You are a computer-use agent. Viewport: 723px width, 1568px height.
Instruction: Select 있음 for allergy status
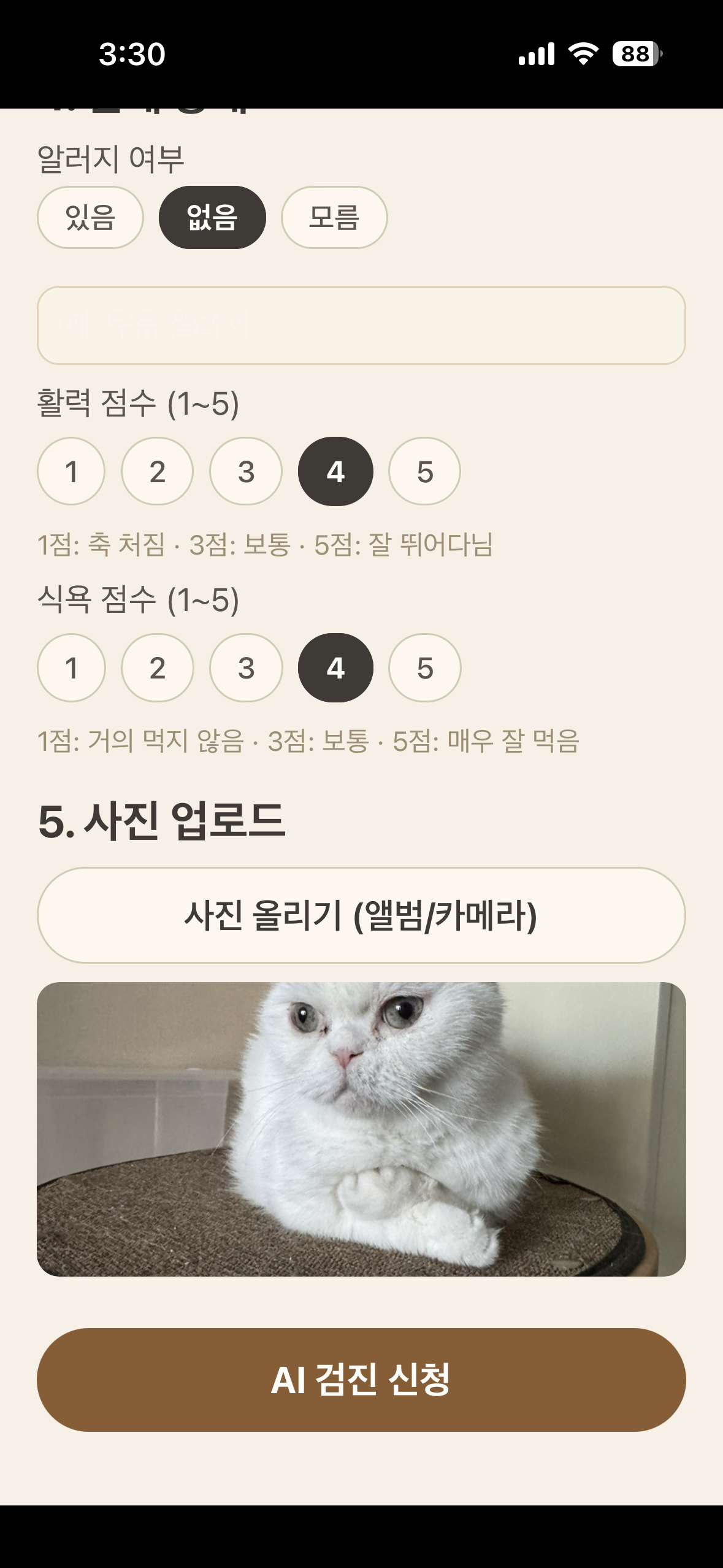click(90, 217)
